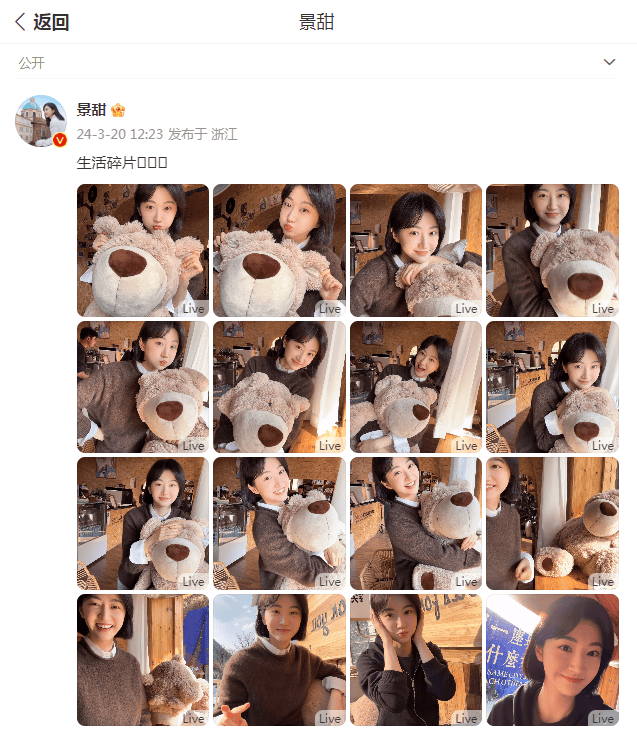View the selfie photo with the blue sign

[552, 660]
